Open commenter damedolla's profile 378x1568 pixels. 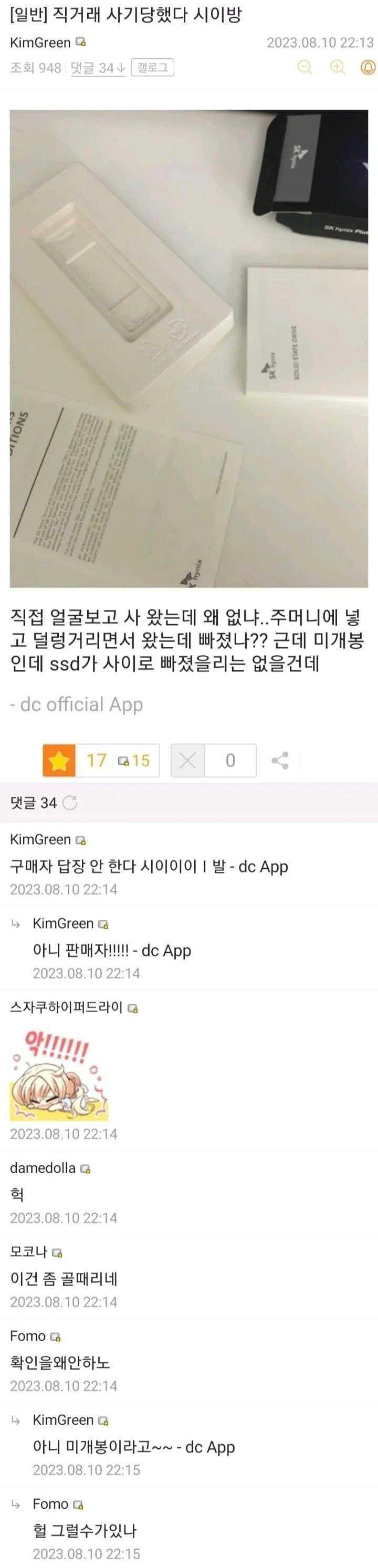[43, 1168]
